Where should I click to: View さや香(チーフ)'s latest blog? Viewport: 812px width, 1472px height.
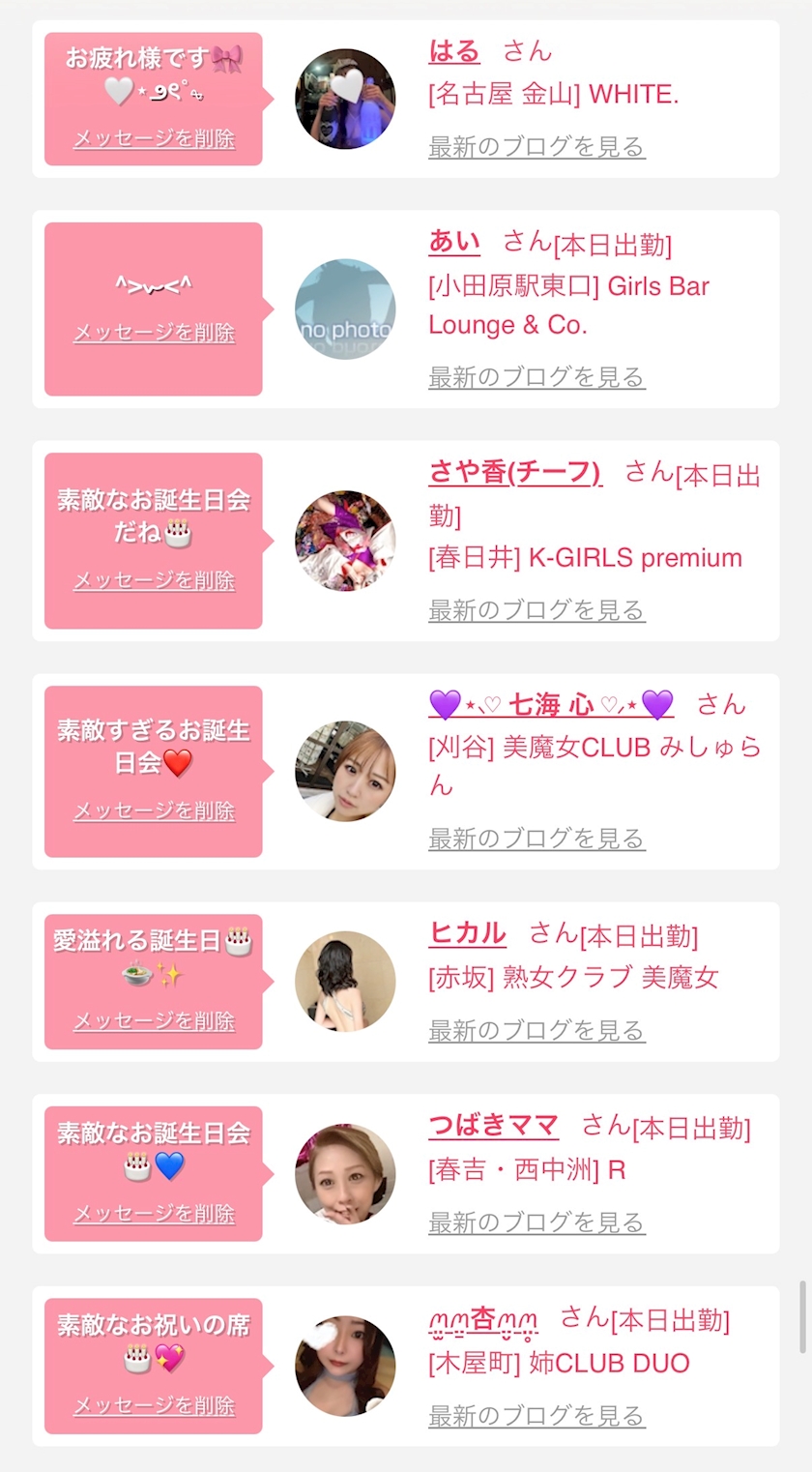pos(536,610)
